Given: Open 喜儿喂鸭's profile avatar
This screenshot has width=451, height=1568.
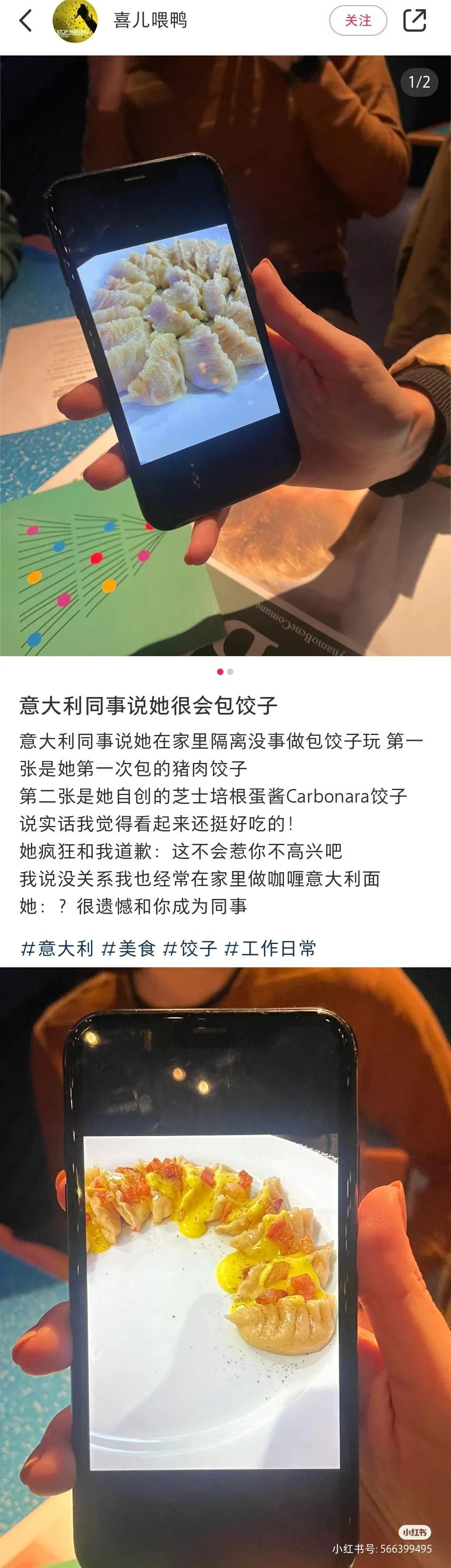Looking at the screenshot, I should tap(75, 21).
